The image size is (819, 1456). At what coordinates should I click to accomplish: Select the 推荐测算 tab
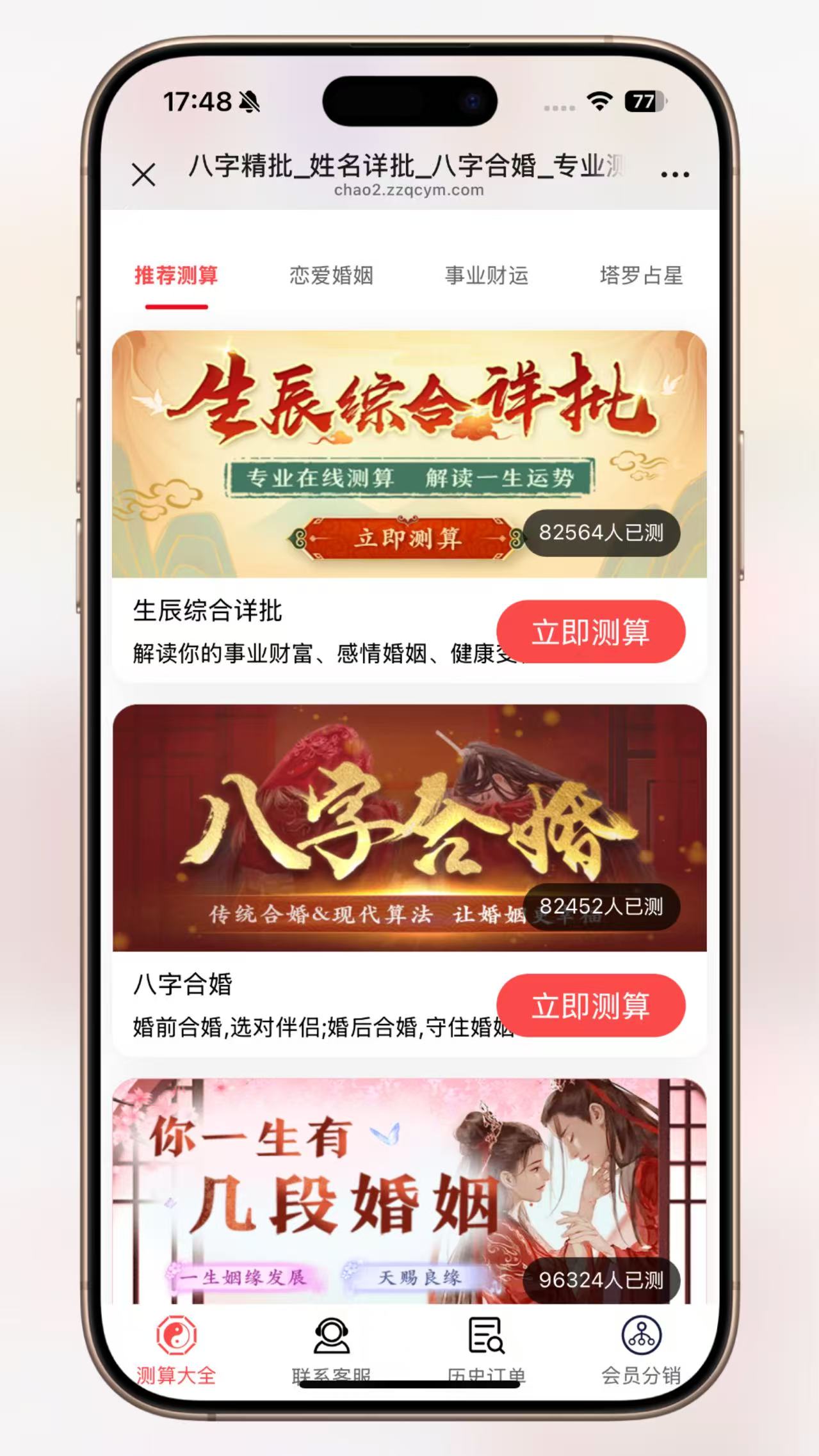176,276
